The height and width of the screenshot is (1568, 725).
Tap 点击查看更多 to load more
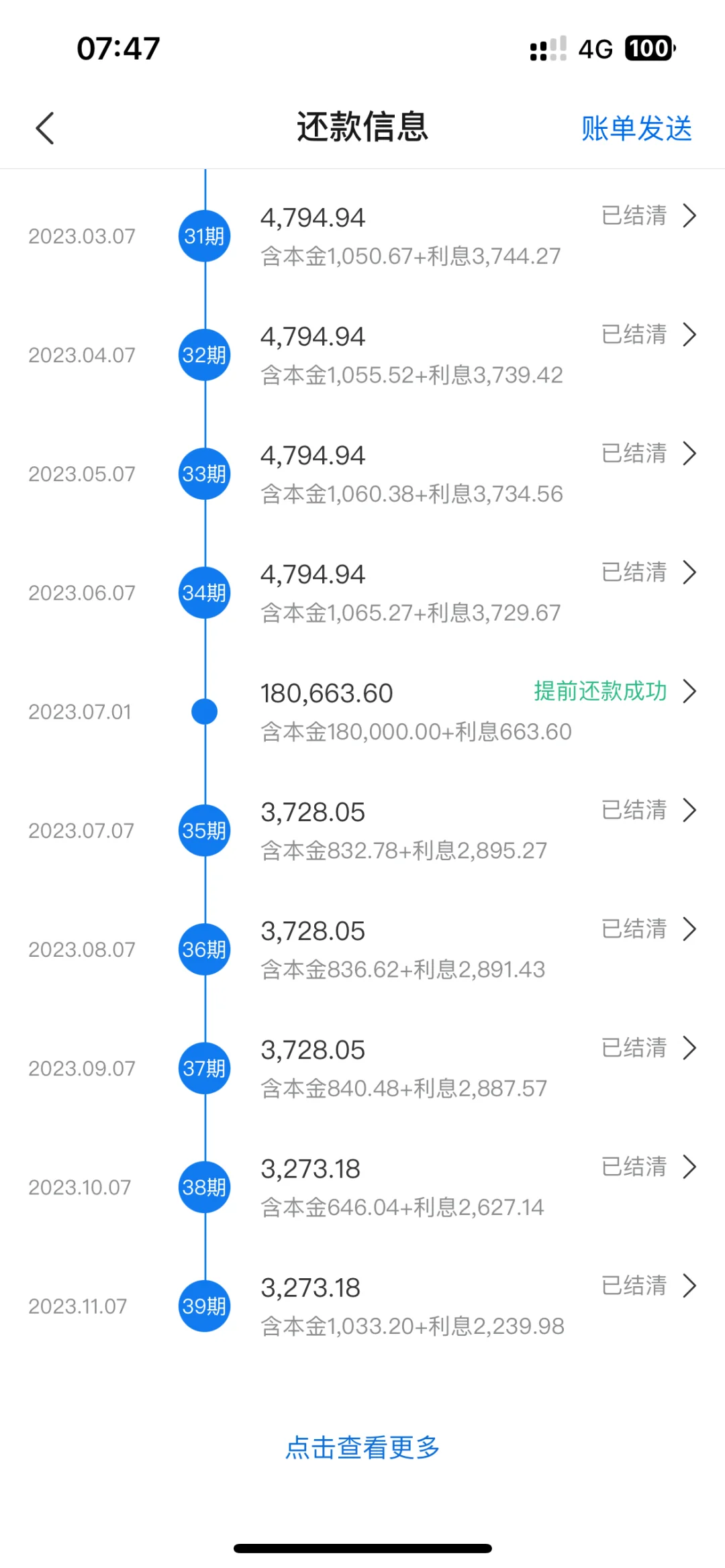362,1447
